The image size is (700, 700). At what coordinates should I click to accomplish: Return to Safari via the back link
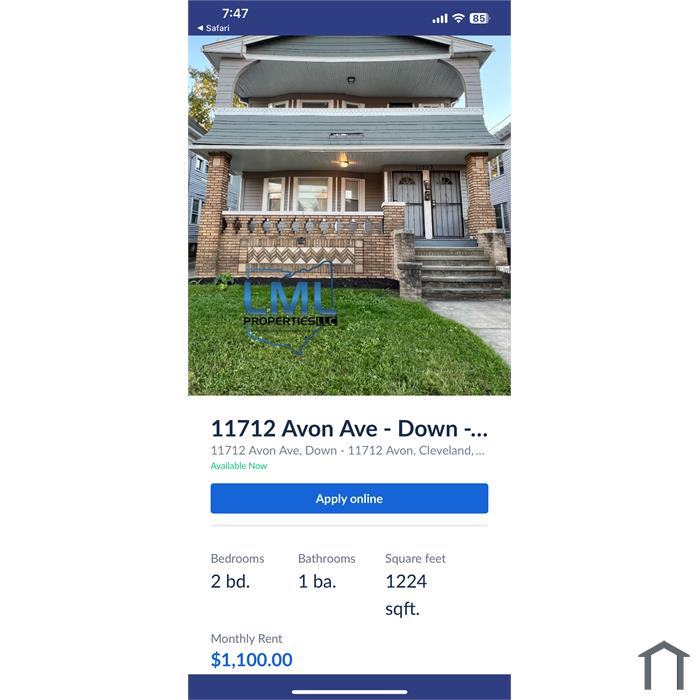point(214,28)
